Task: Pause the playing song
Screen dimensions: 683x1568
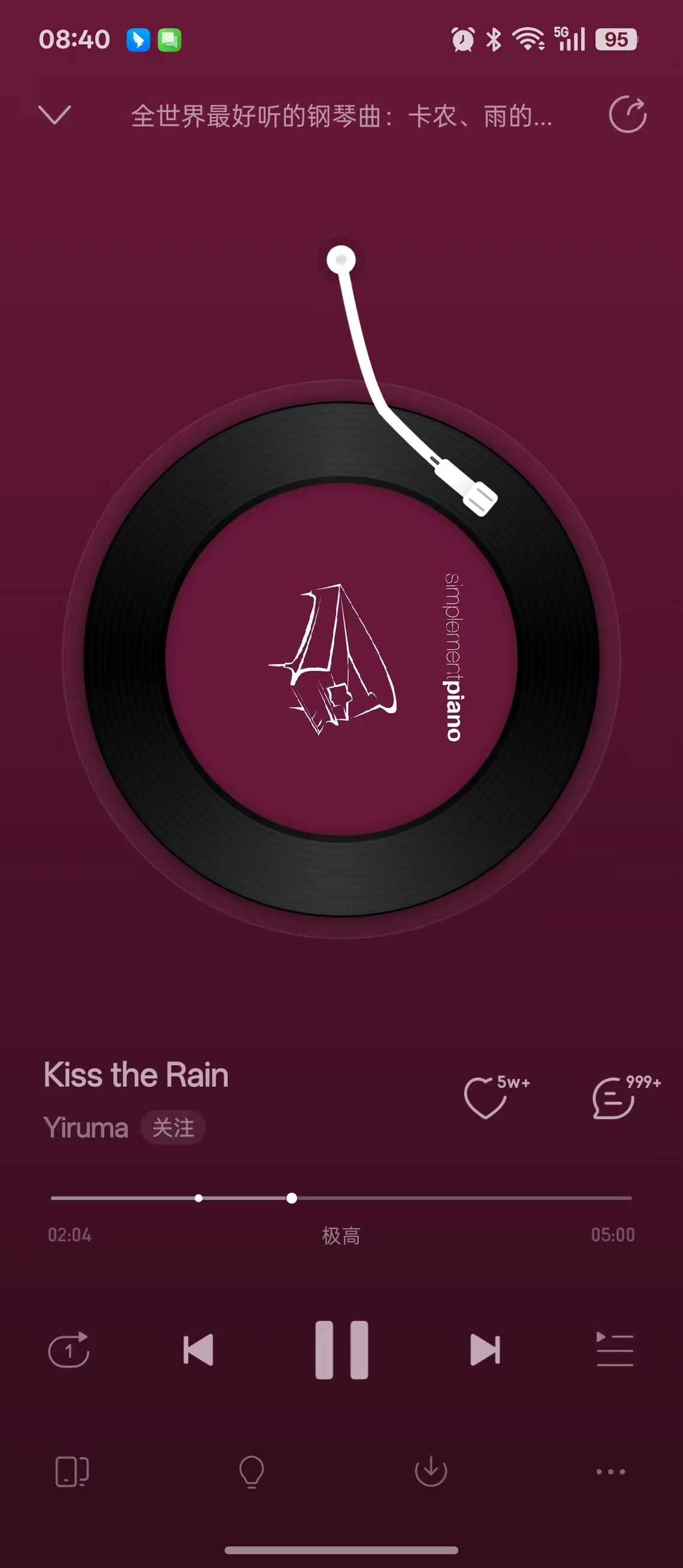Action: point(342,1349)
